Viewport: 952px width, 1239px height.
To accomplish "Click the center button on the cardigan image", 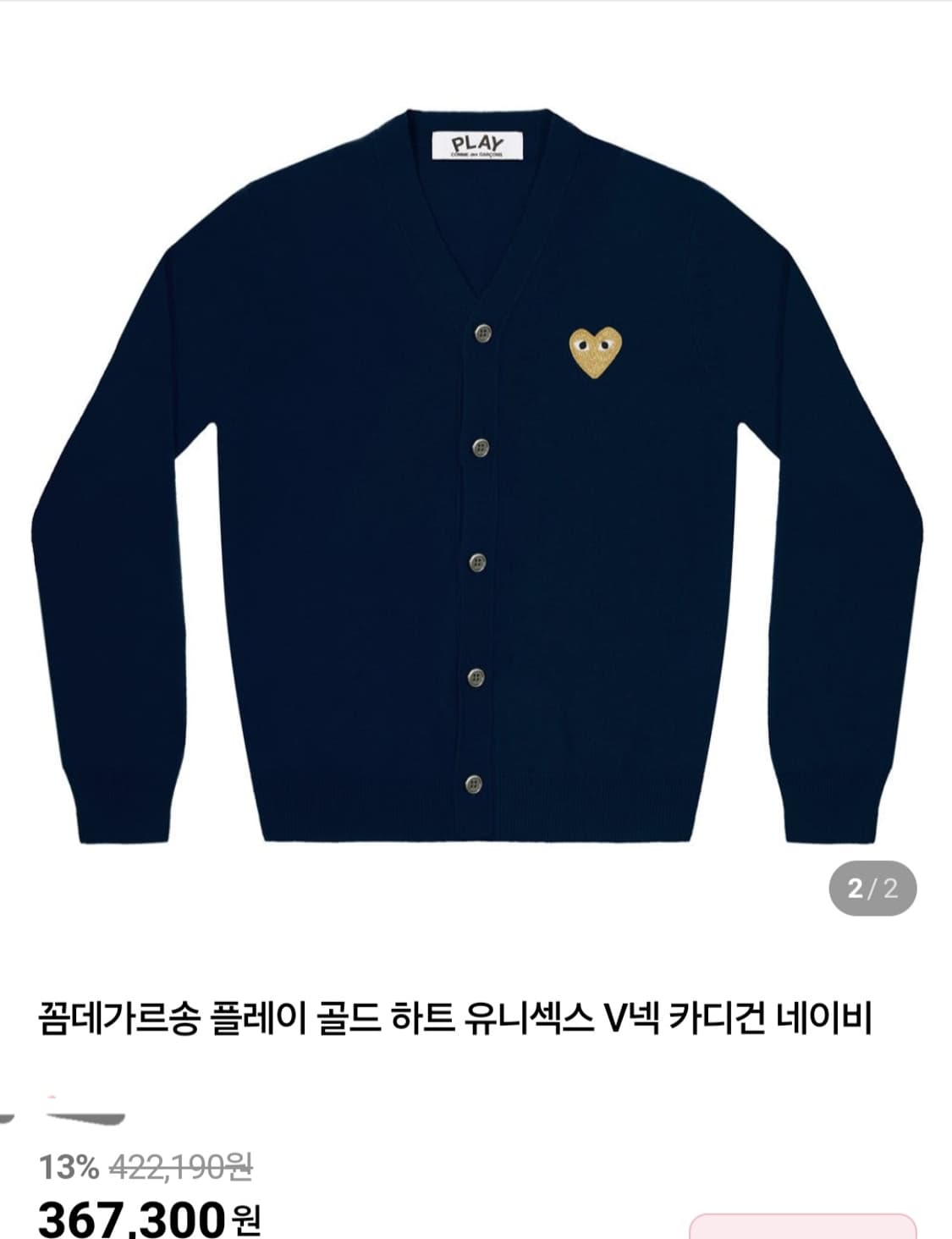I will click(478, 559).
